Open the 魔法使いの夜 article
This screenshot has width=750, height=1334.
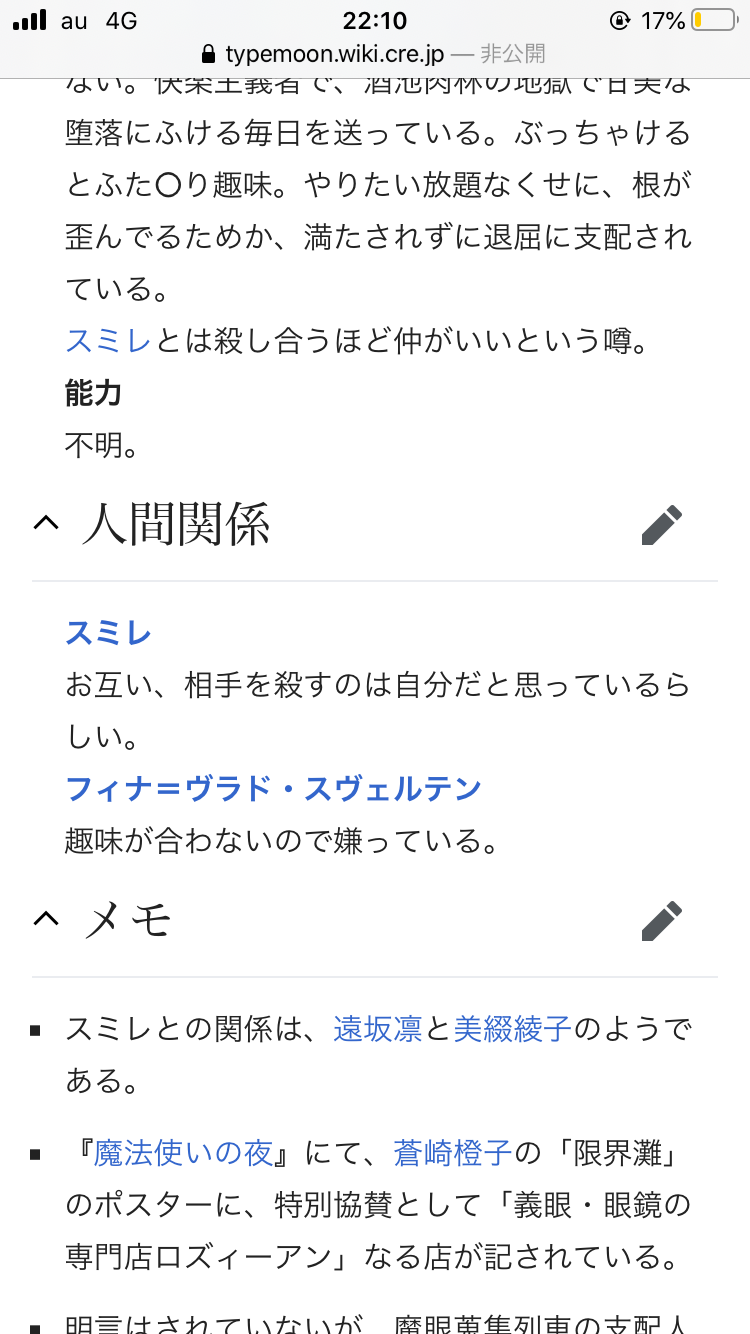[182, 1153]
